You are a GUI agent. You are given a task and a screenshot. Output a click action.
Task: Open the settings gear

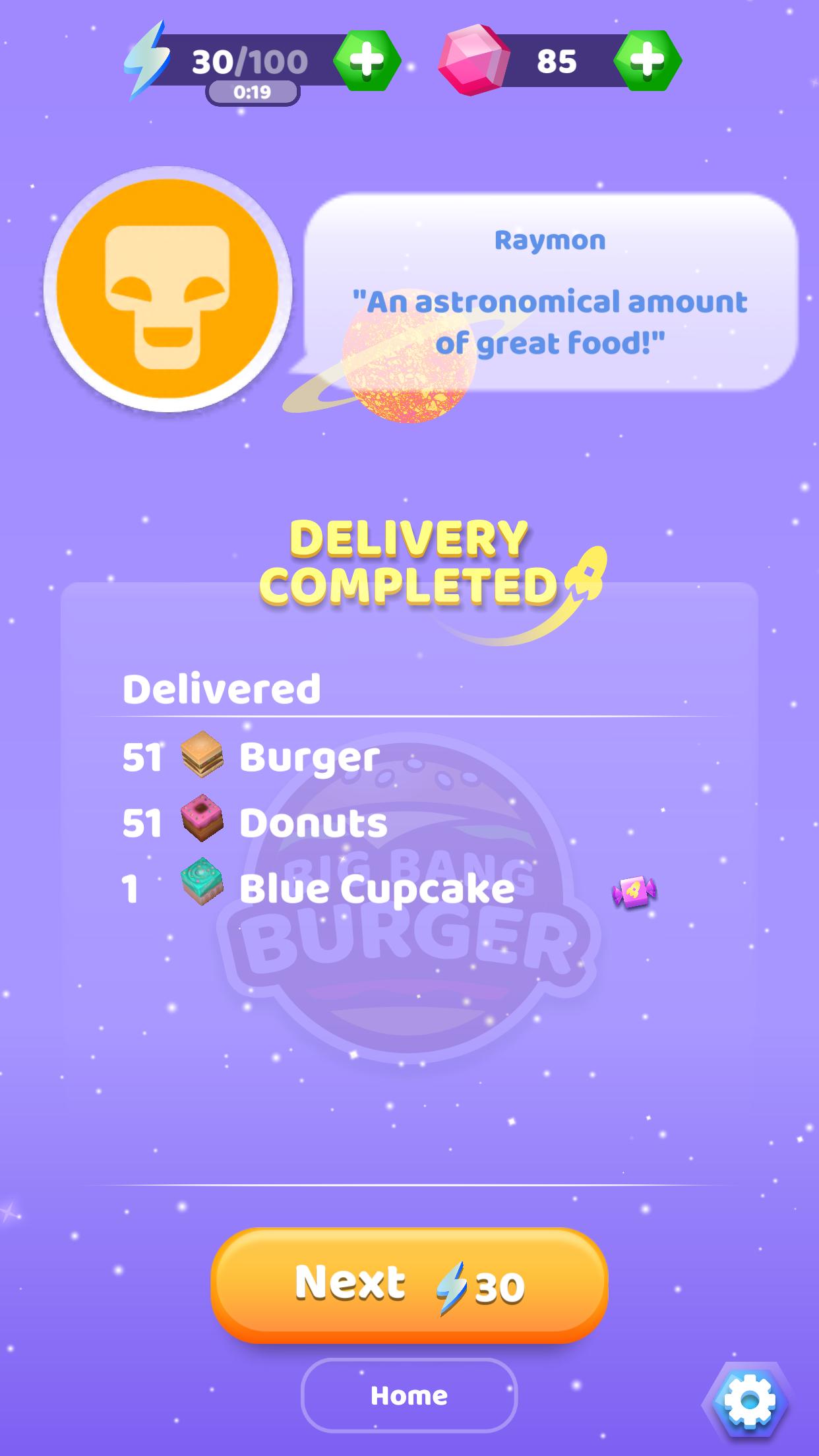[x=748, y=1401]
